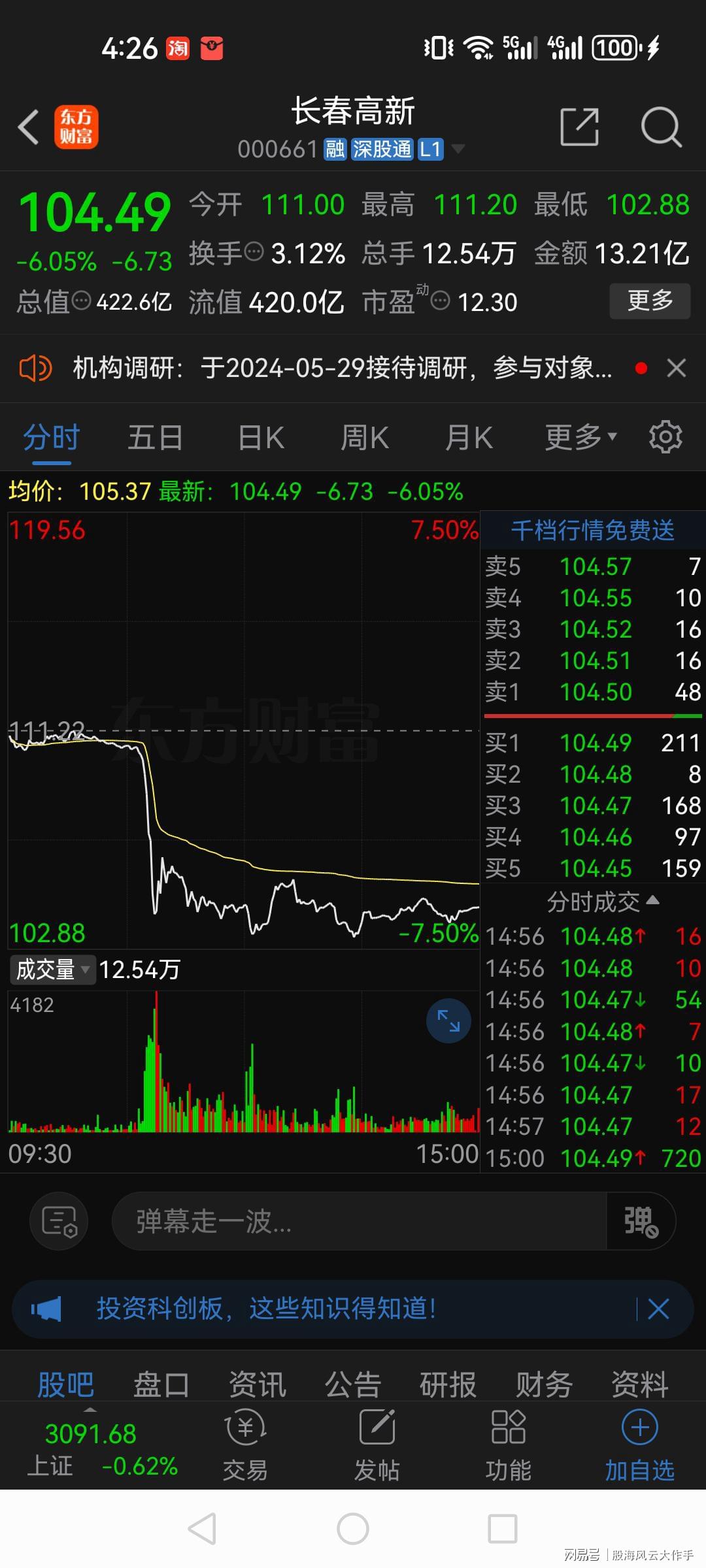Toggle the 弹 bullet comments button
This screenshot has height=1568, width=706.
(x=641, y=1221)
